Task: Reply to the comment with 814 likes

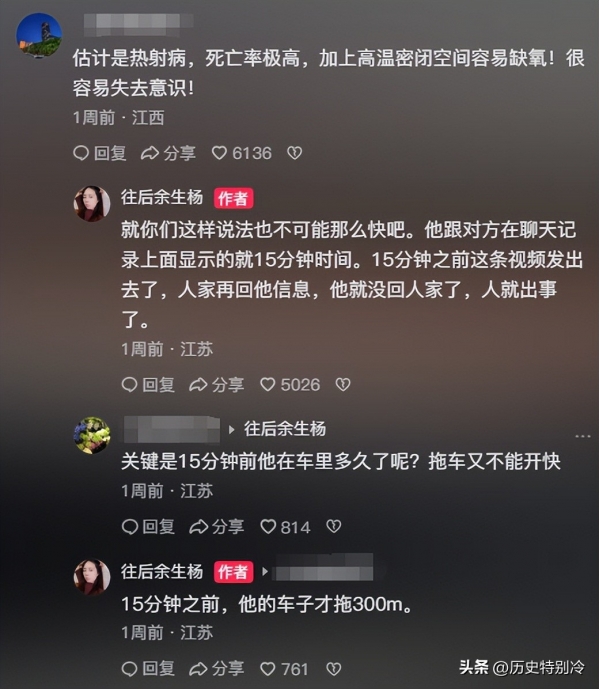Action: [x=148, y=526]
